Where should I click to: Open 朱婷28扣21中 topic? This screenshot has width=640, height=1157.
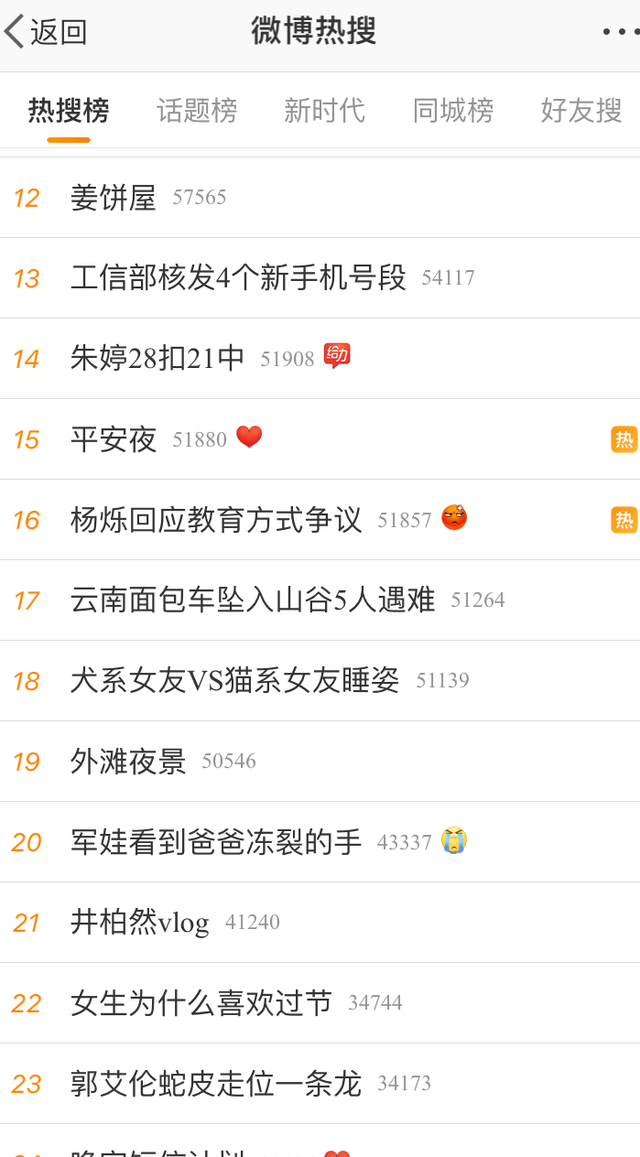pos(320,359)
